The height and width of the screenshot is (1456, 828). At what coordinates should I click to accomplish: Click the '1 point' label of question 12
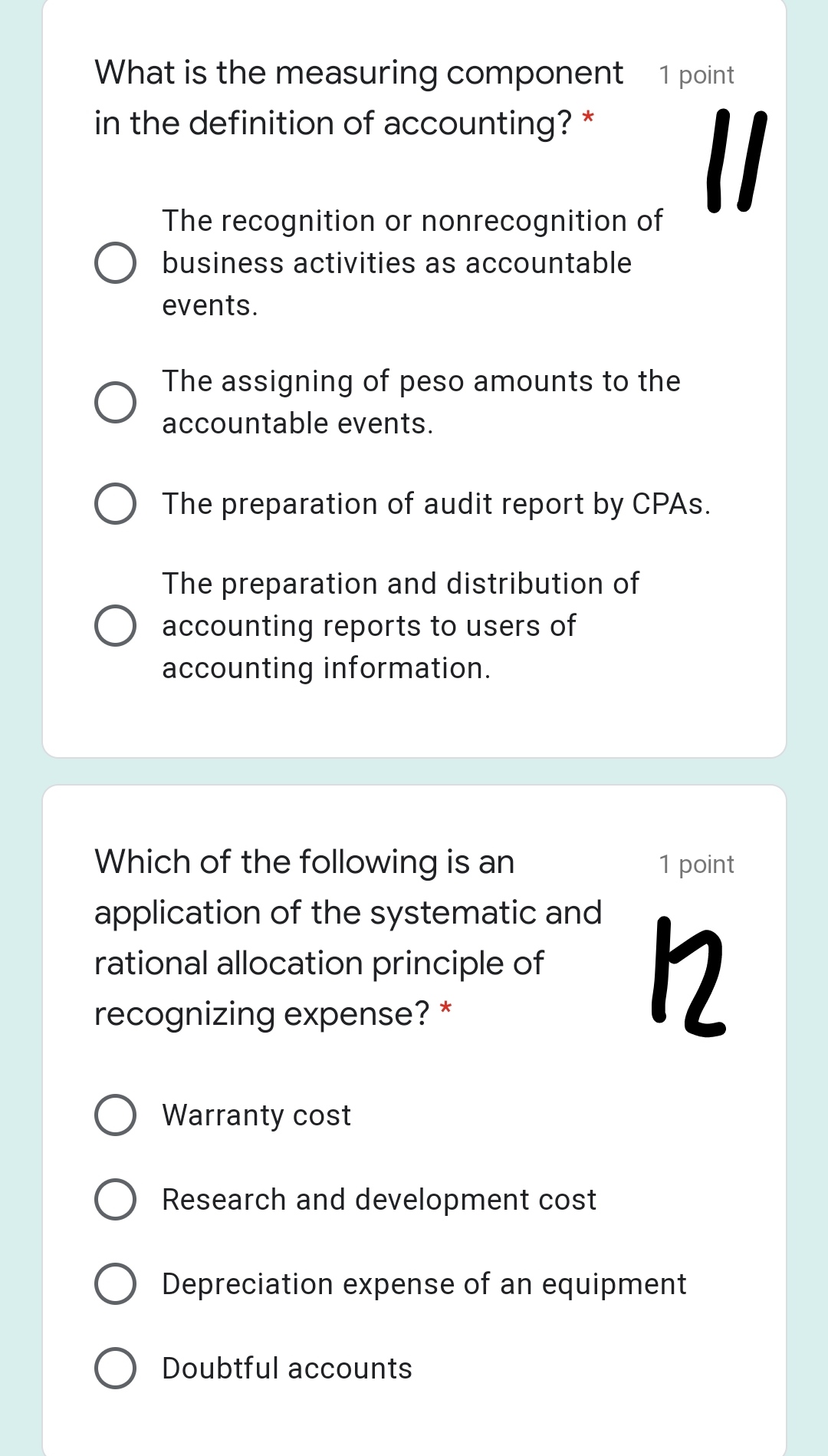pyautogui.click(x=696, y=865)
